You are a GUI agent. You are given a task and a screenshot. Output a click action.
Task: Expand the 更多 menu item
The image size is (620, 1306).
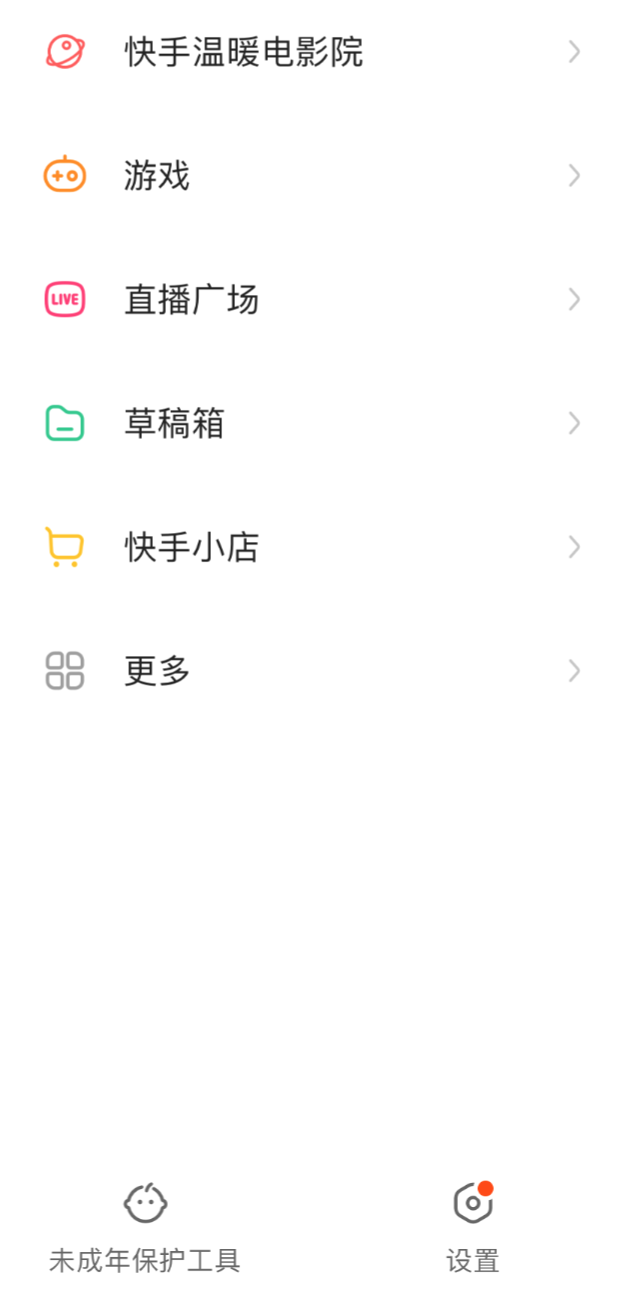[157, 671]
